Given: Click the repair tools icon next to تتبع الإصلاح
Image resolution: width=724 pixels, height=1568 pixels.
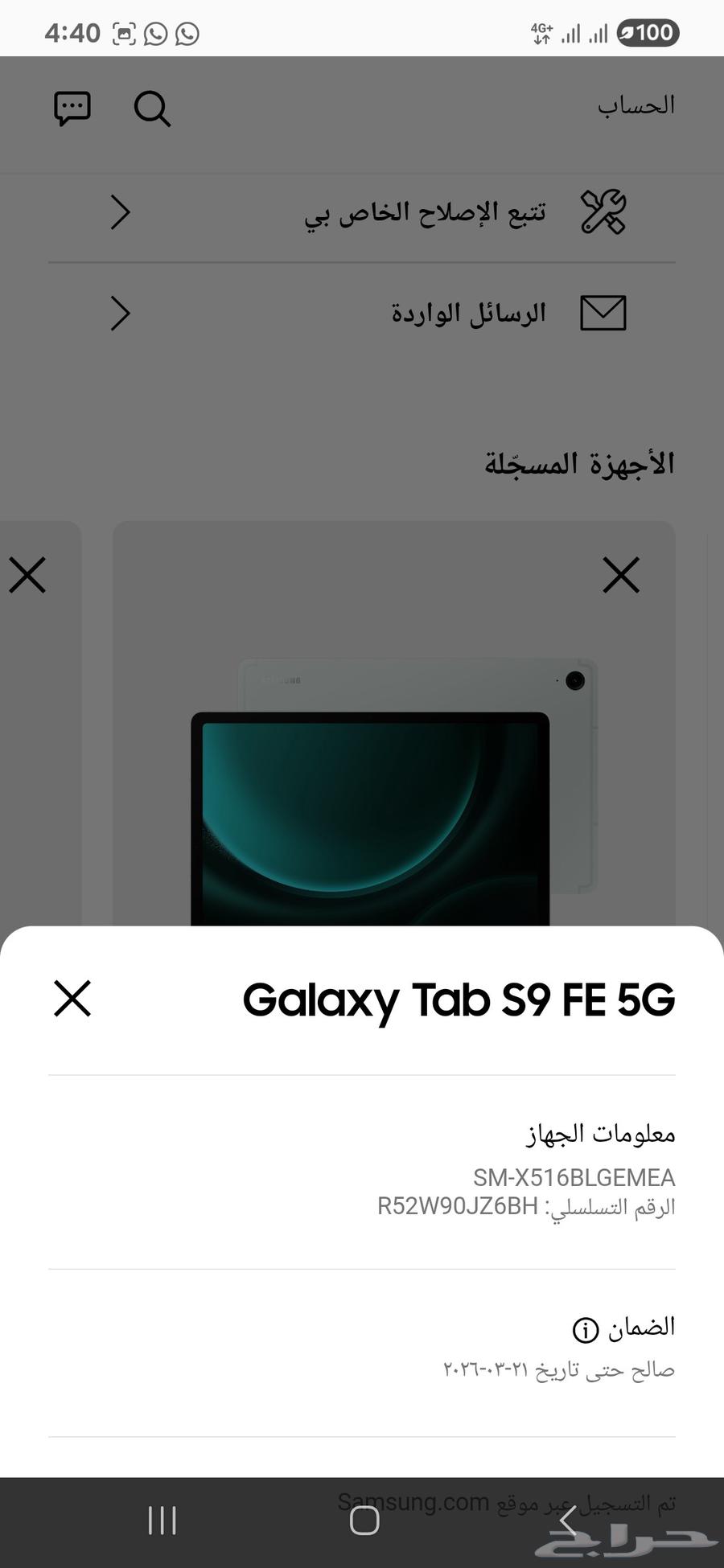Looking at the screenshot, I should tap(605, 211).
